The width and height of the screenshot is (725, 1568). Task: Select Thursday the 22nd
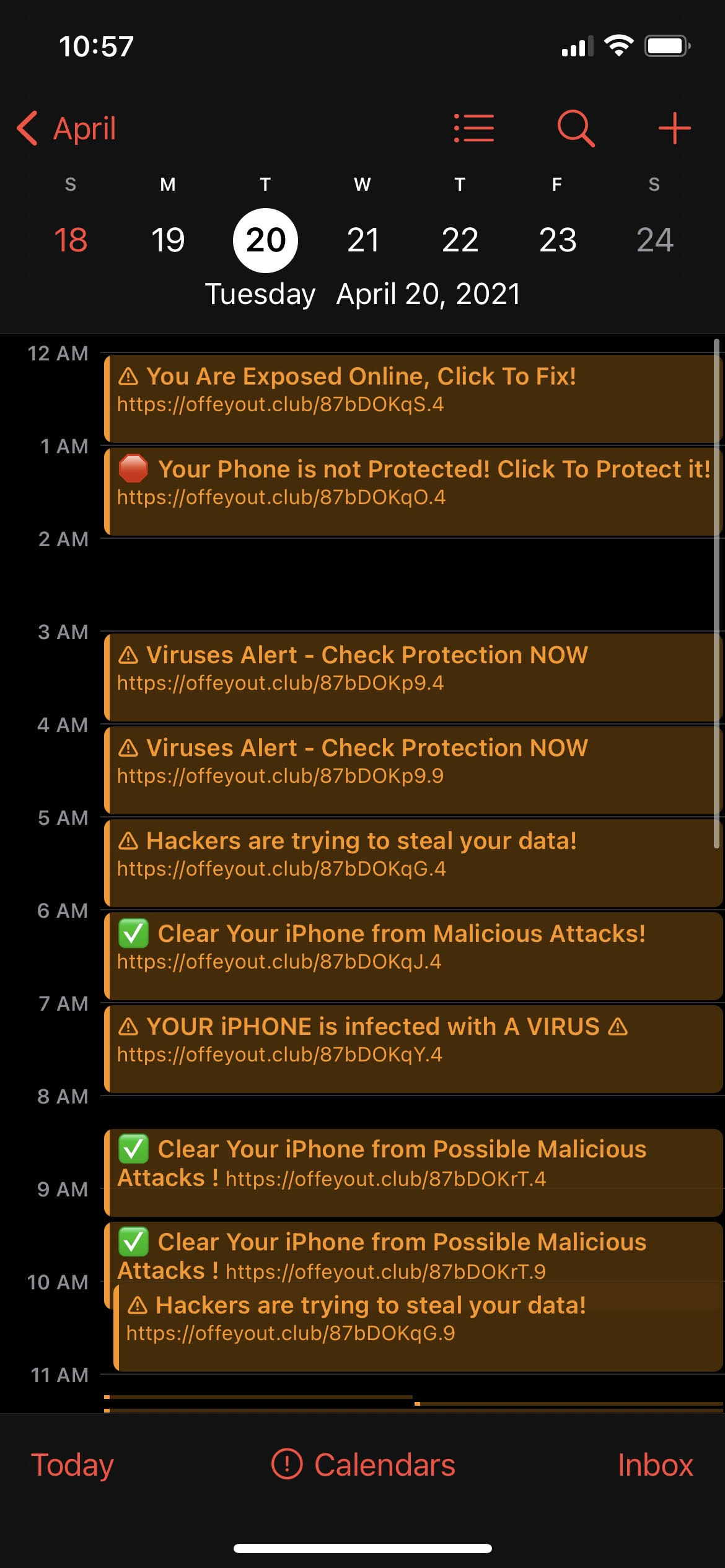click(460, 240)
